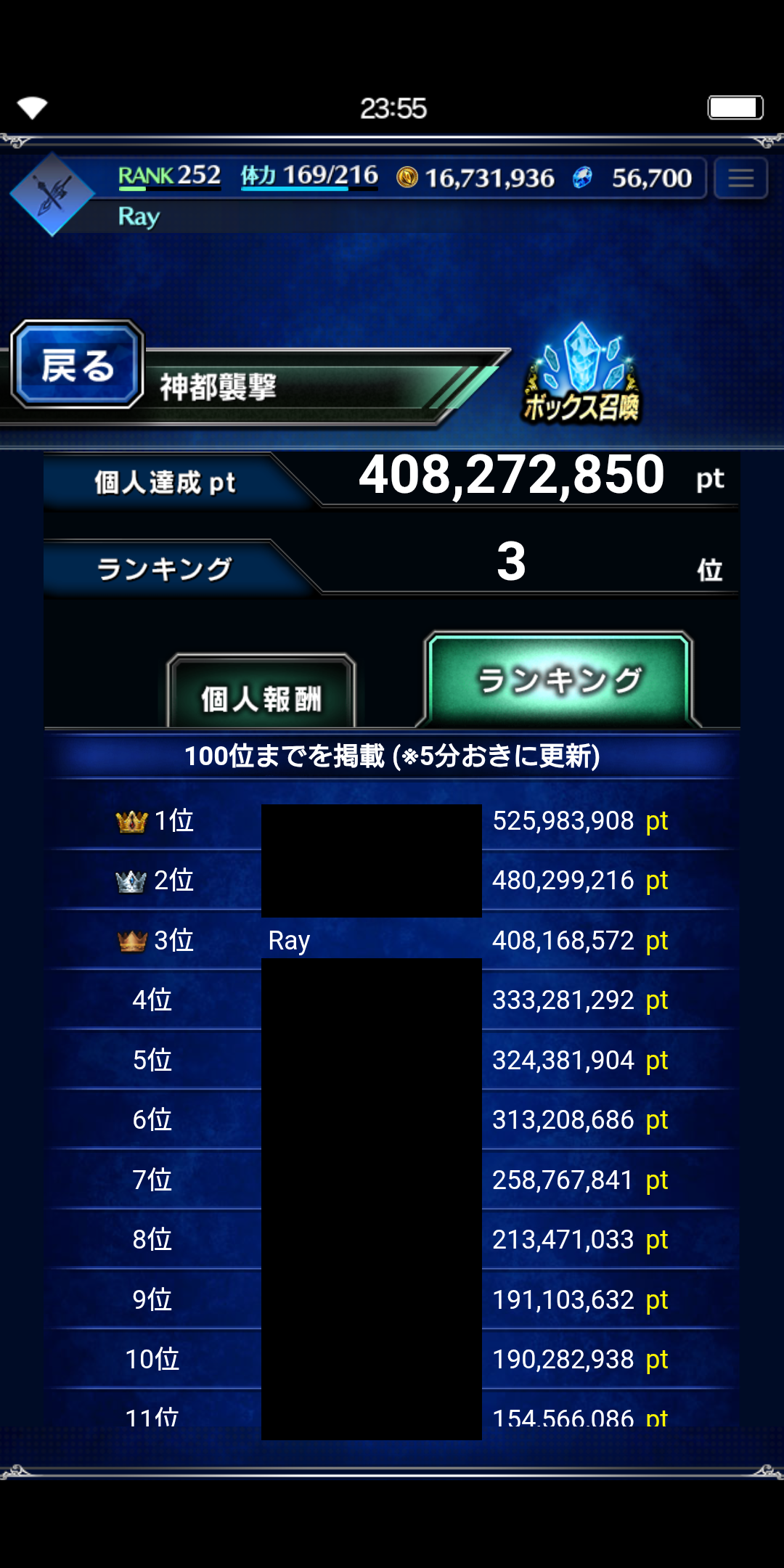
Task: Tap the 戻る back button
Action: point(78,364)
